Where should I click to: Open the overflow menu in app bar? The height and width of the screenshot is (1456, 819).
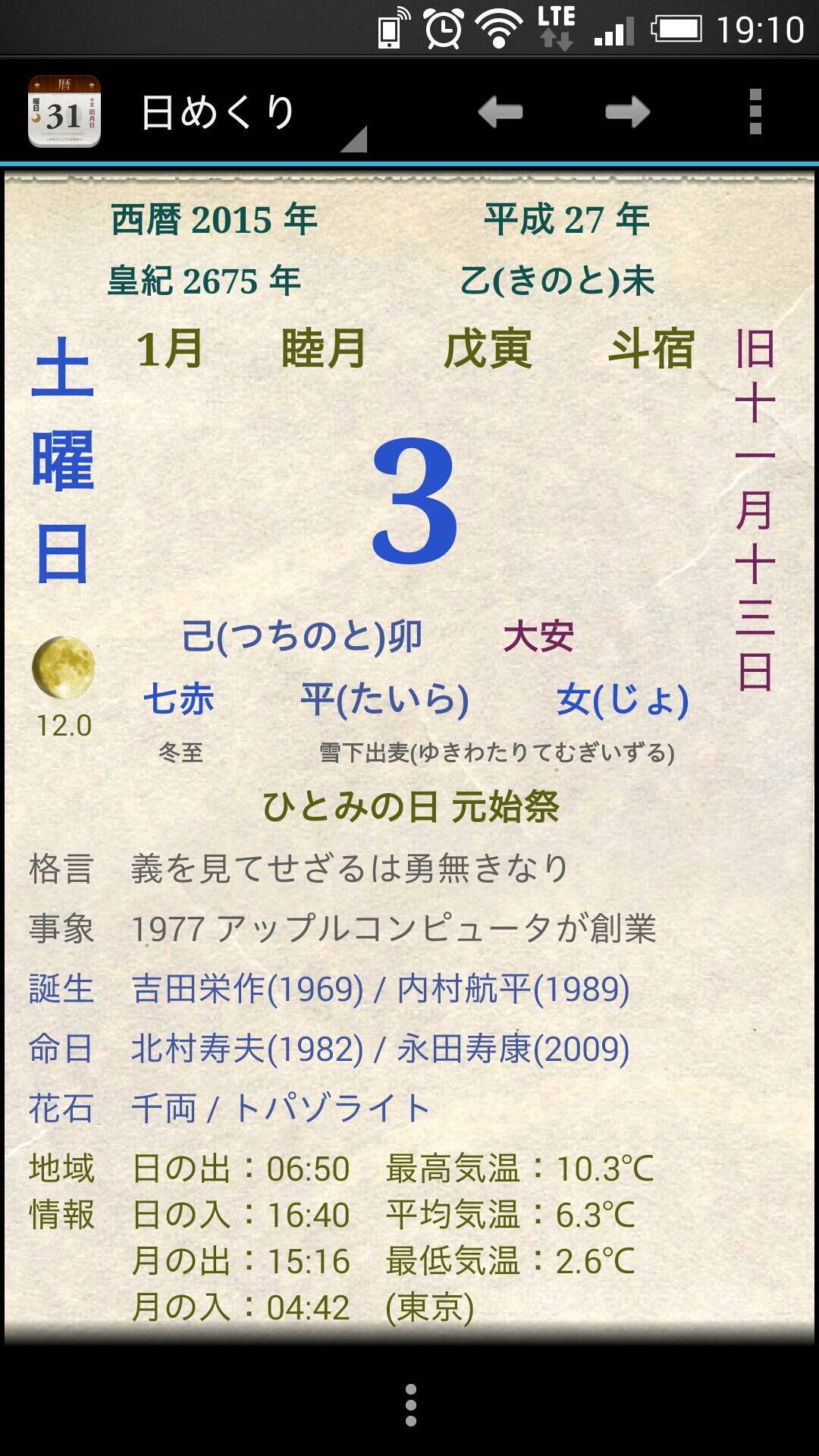(x=755, y=112)
